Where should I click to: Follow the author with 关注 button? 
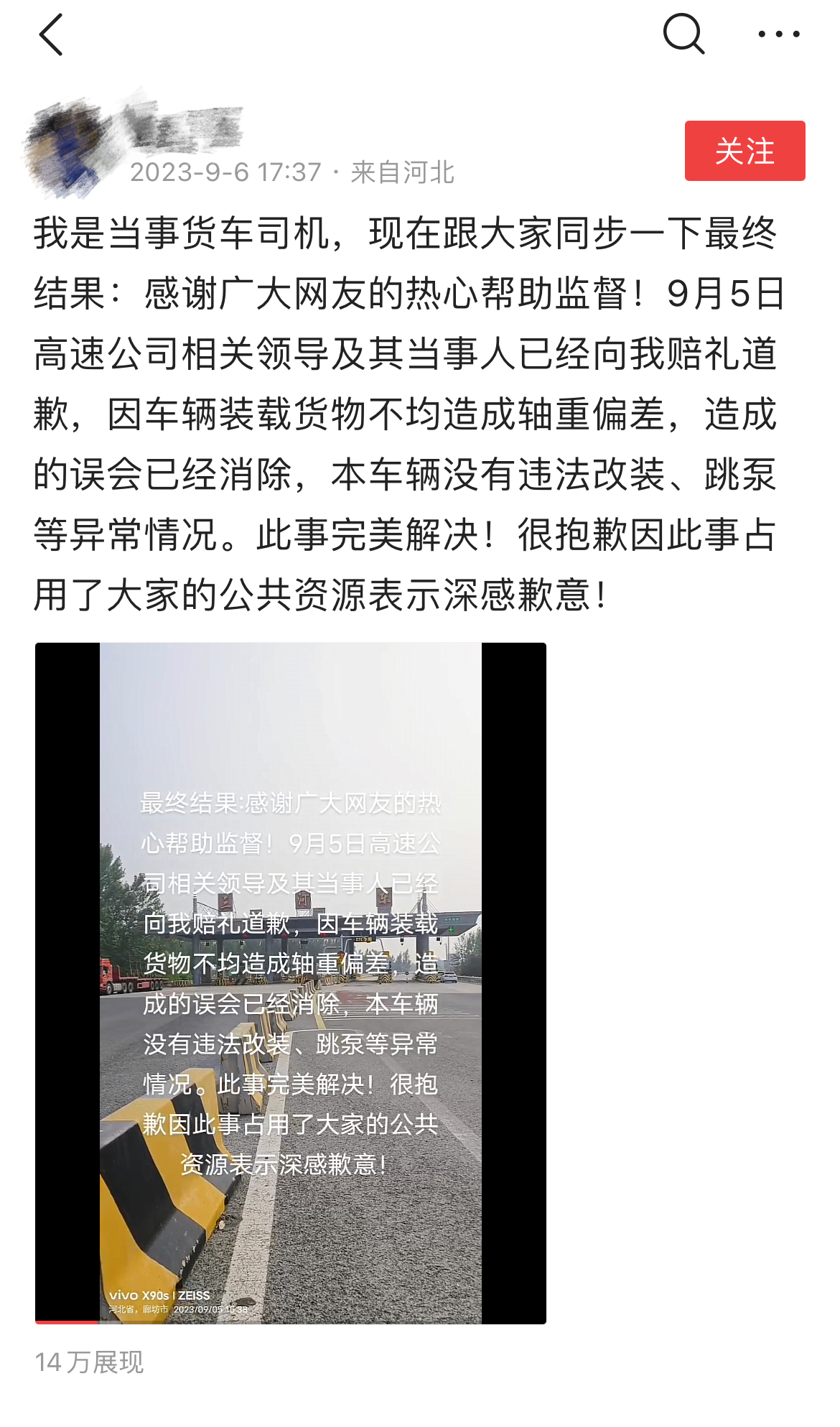[x=744, y=151]
